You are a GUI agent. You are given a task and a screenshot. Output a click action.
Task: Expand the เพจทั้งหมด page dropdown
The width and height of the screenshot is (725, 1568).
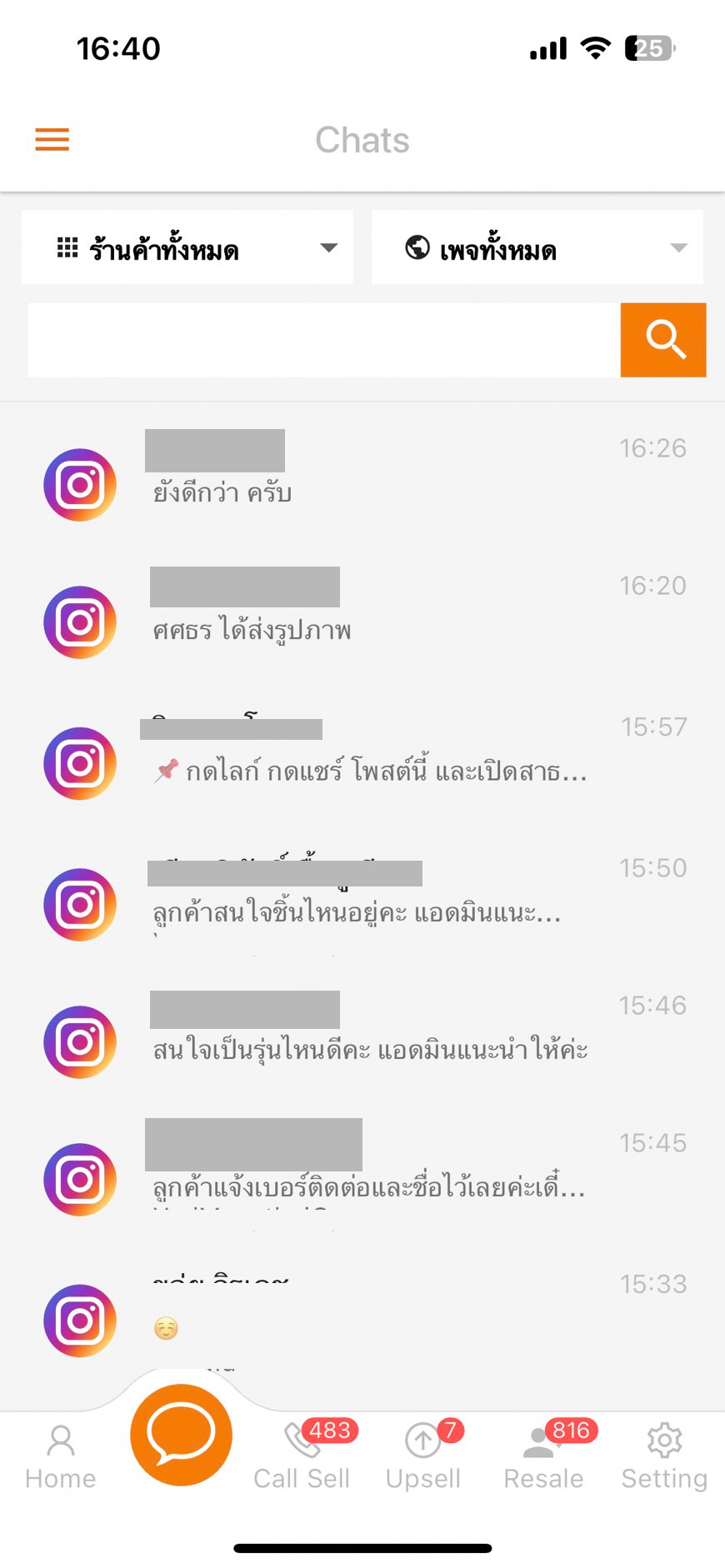point(537,247)
